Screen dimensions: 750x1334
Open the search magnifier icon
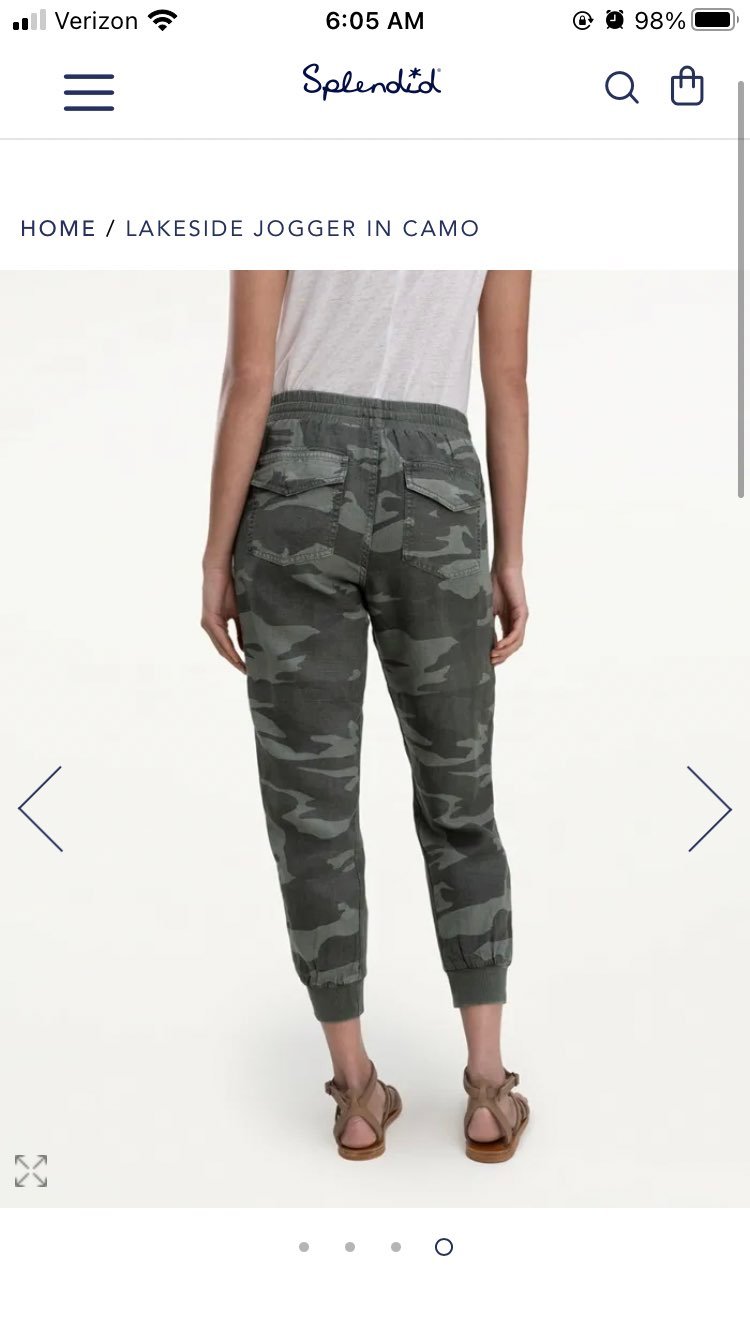(x=621, y=88)
